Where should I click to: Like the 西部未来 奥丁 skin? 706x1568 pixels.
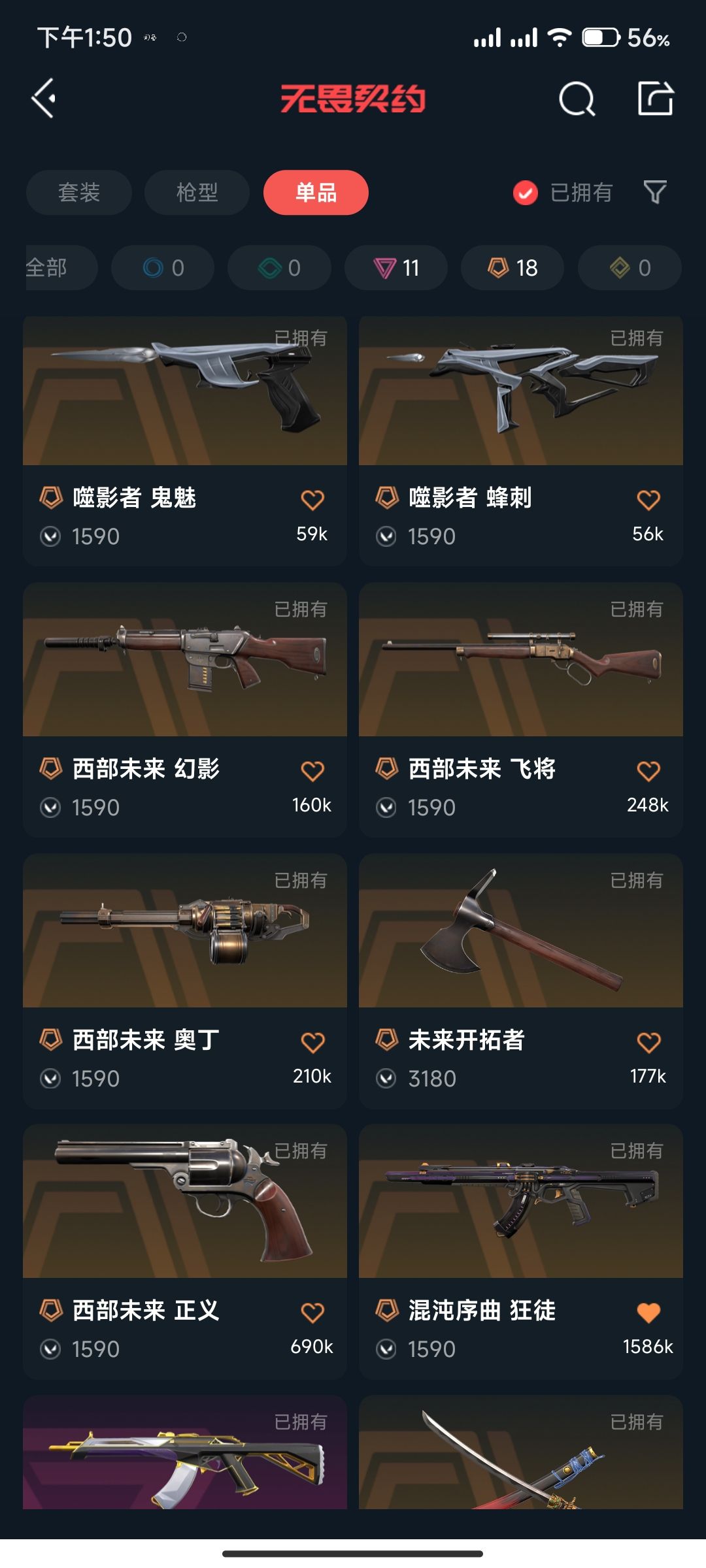click(x=312, y=1042)
